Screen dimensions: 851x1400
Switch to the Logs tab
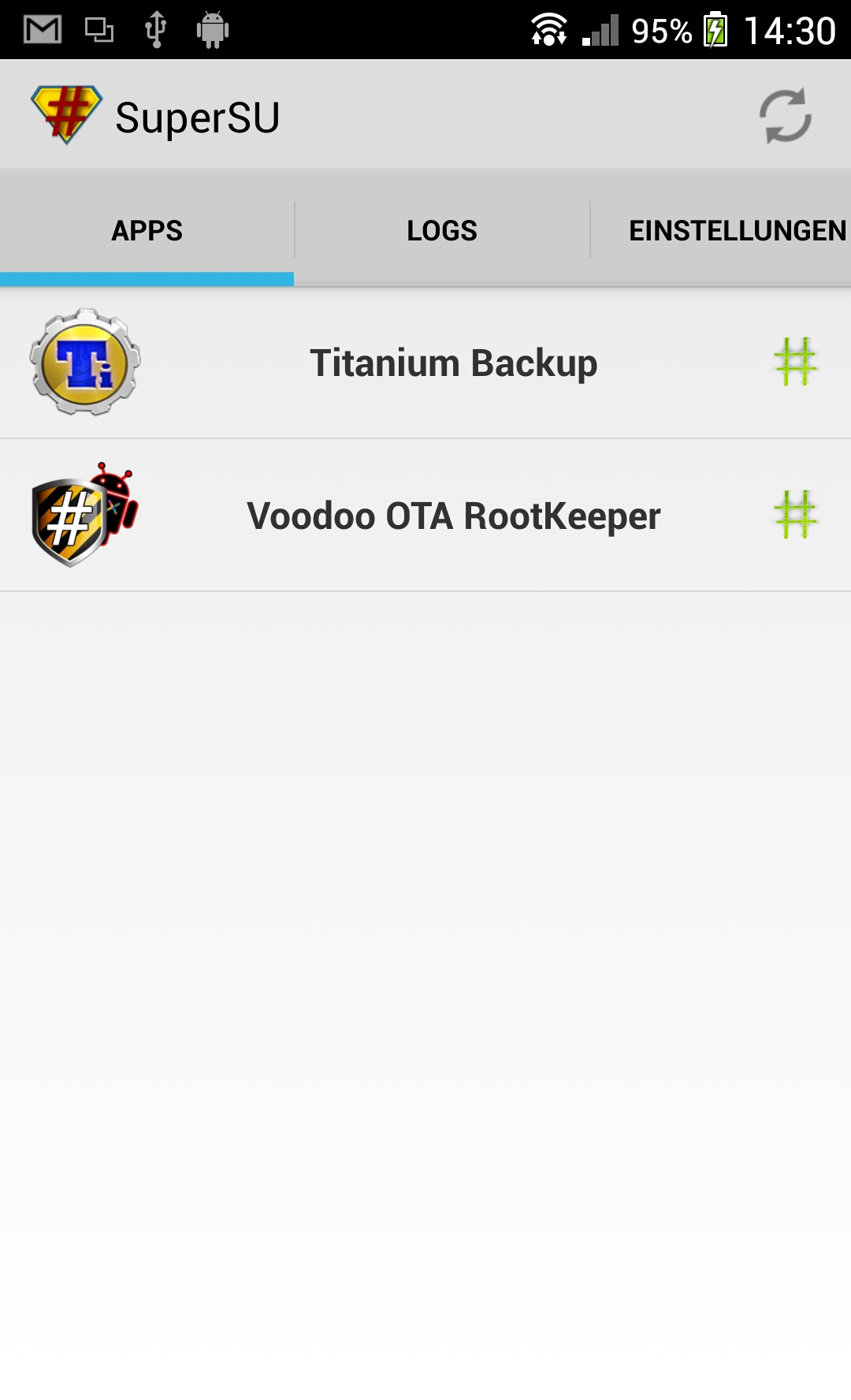point(442,230)
